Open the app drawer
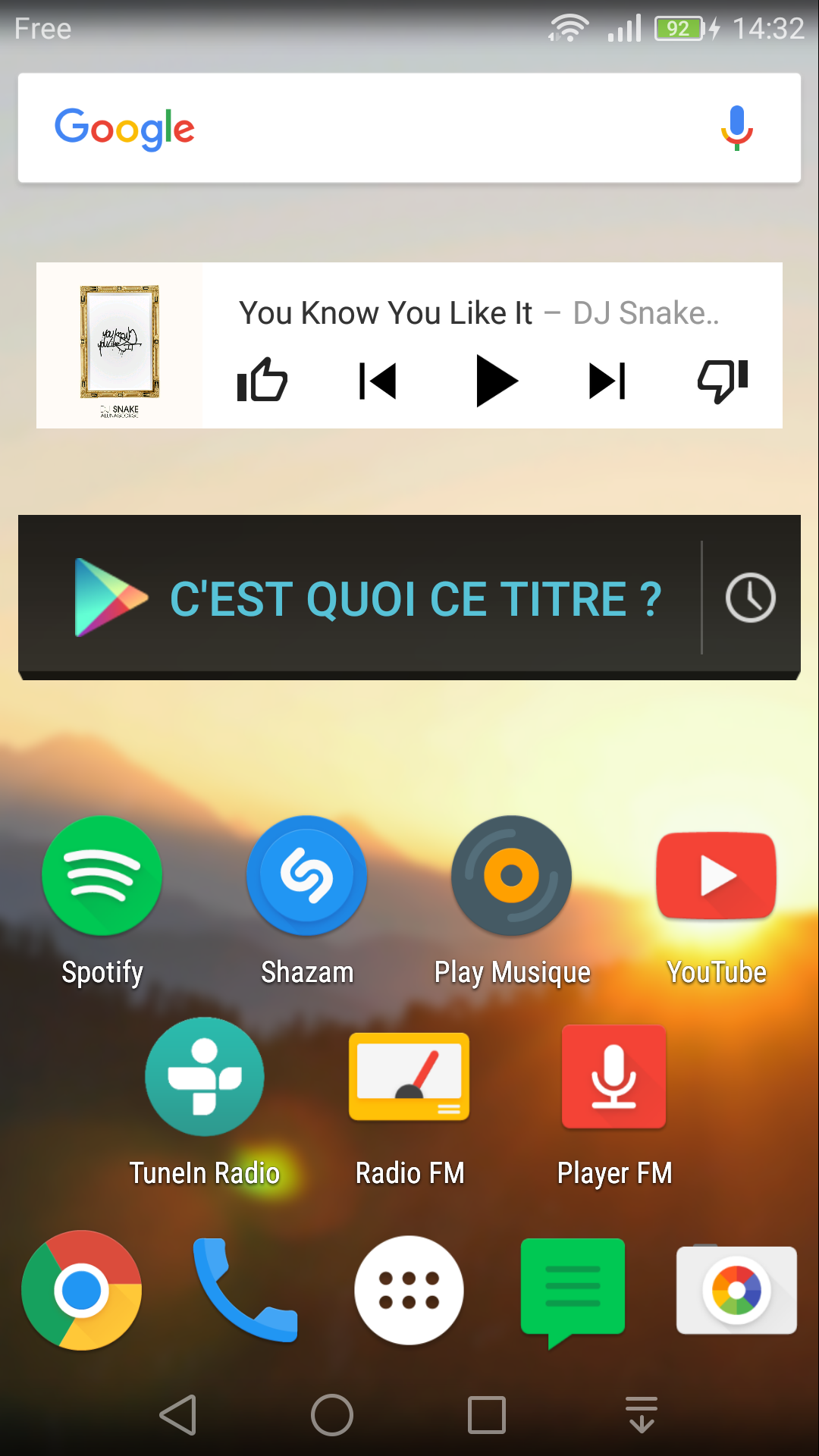Image resolution: width=819 pixels, height=1456 pixels. (x=409, y=1290)
